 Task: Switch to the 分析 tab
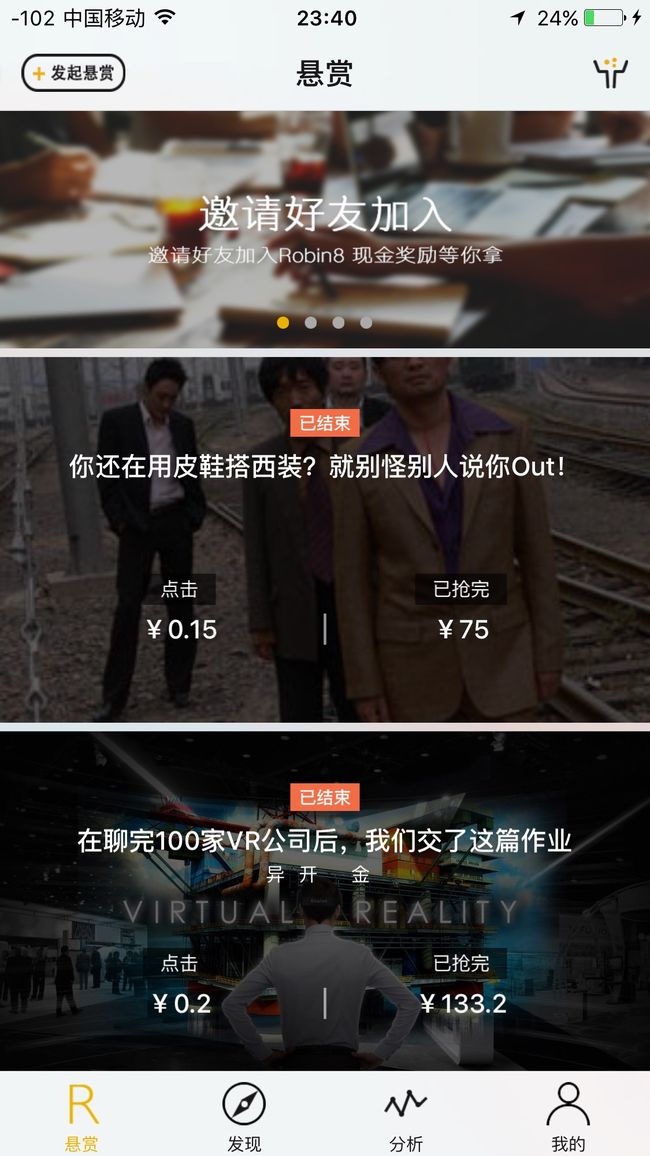pyautogui.click(x=406, y=1115)
